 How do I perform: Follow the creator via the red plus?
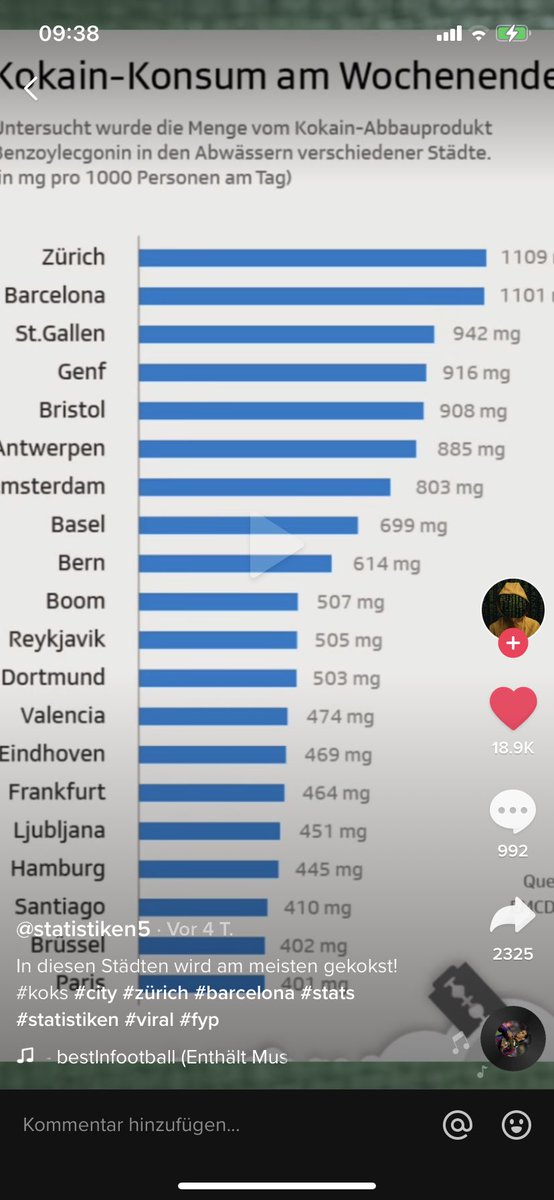[x=513, y=643]
